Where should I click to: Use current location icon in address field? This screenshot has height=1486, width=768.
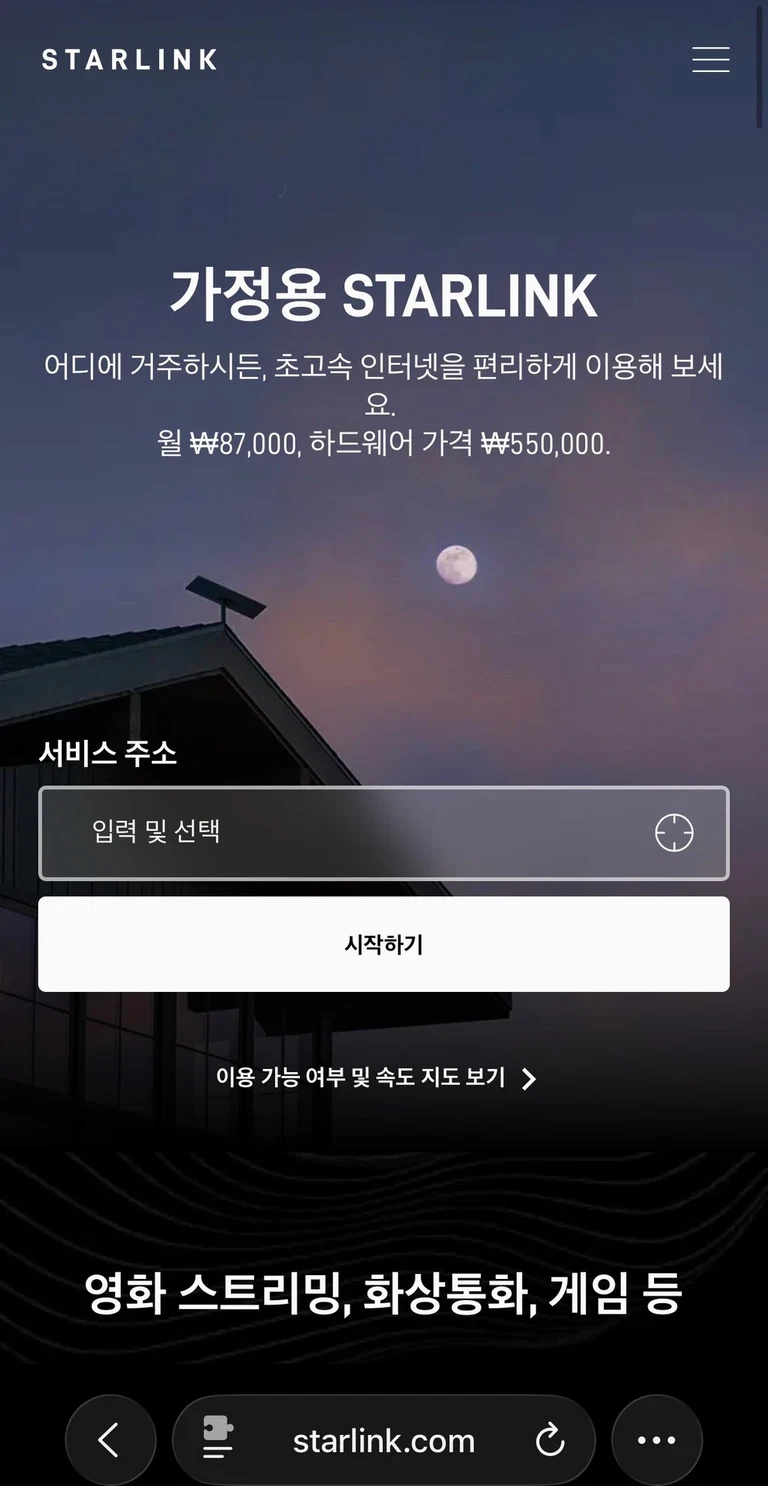[x=674, y=833]
